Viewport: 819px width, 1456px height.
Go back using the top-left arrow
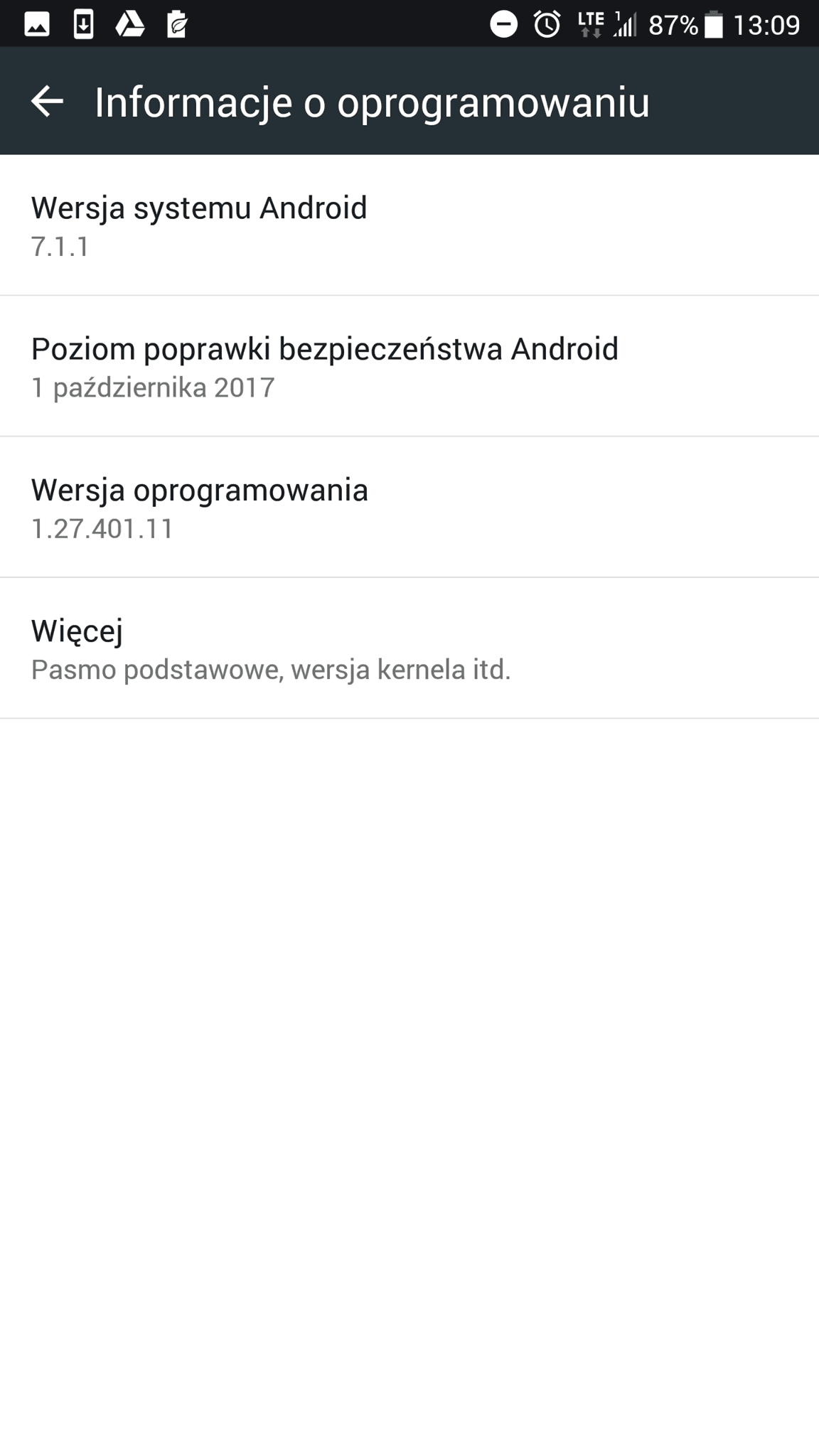point(47,101)
